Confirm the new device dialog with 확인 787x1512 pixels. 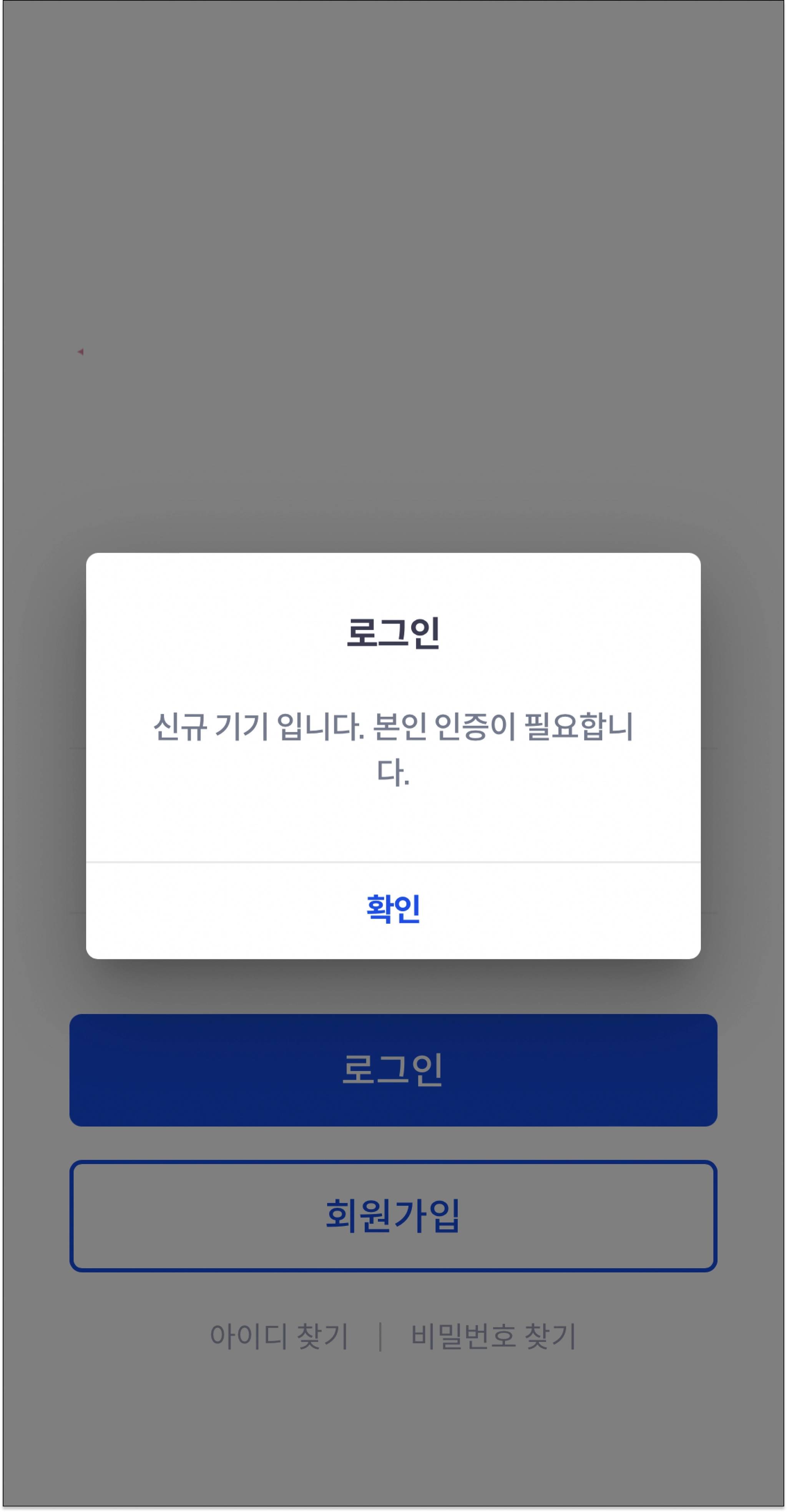[x=393, y=909]
